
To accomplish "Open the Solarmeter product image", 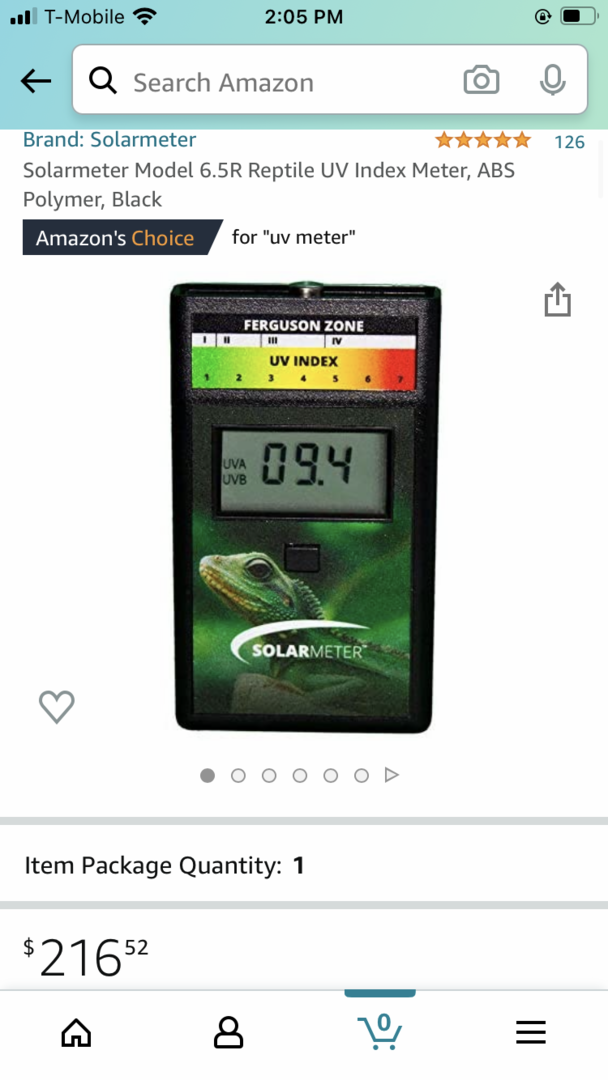I will (304, 507).
